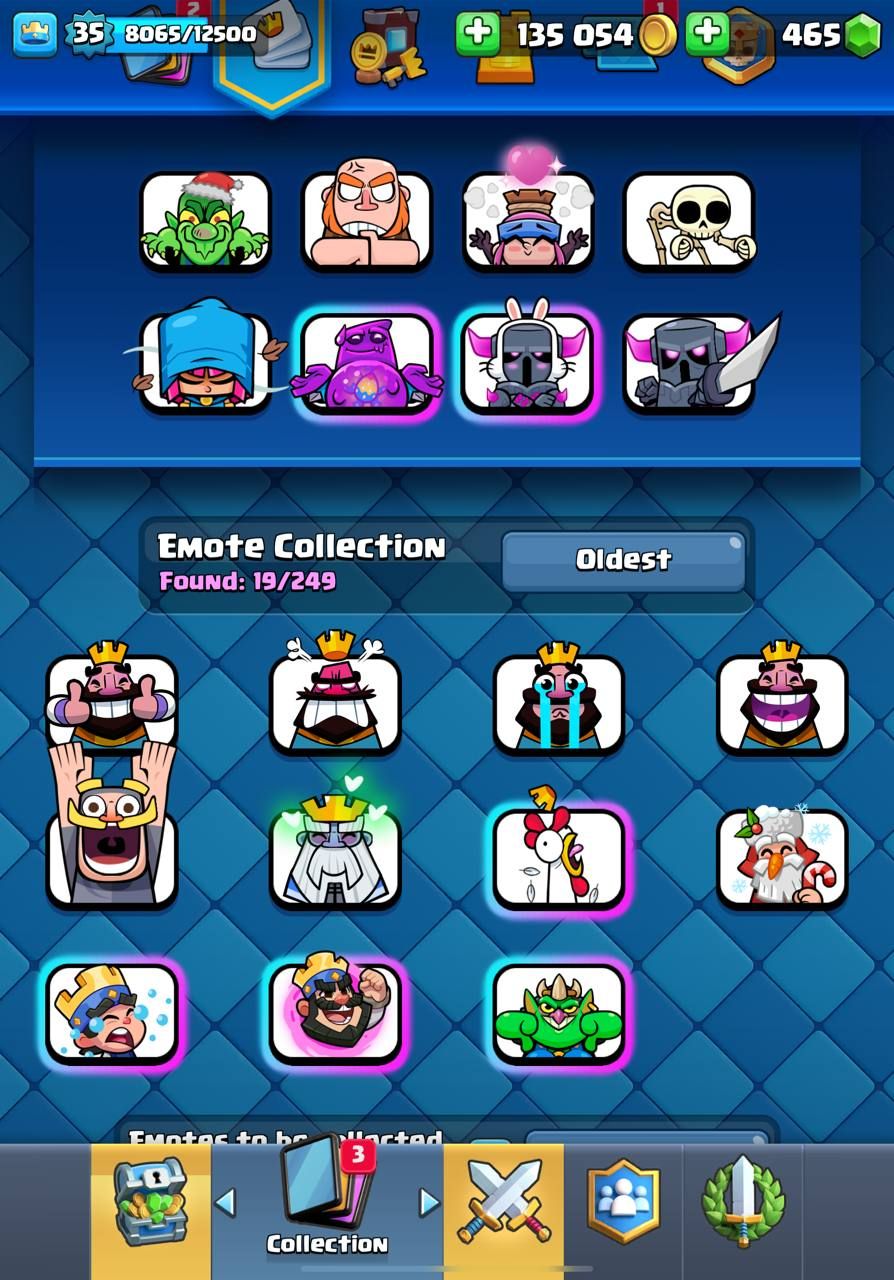The height and width of the screenshot is (1280, 894).
Task: Select the bunny-ears P.E.K.K.A emote
Action: coord(527,361)
